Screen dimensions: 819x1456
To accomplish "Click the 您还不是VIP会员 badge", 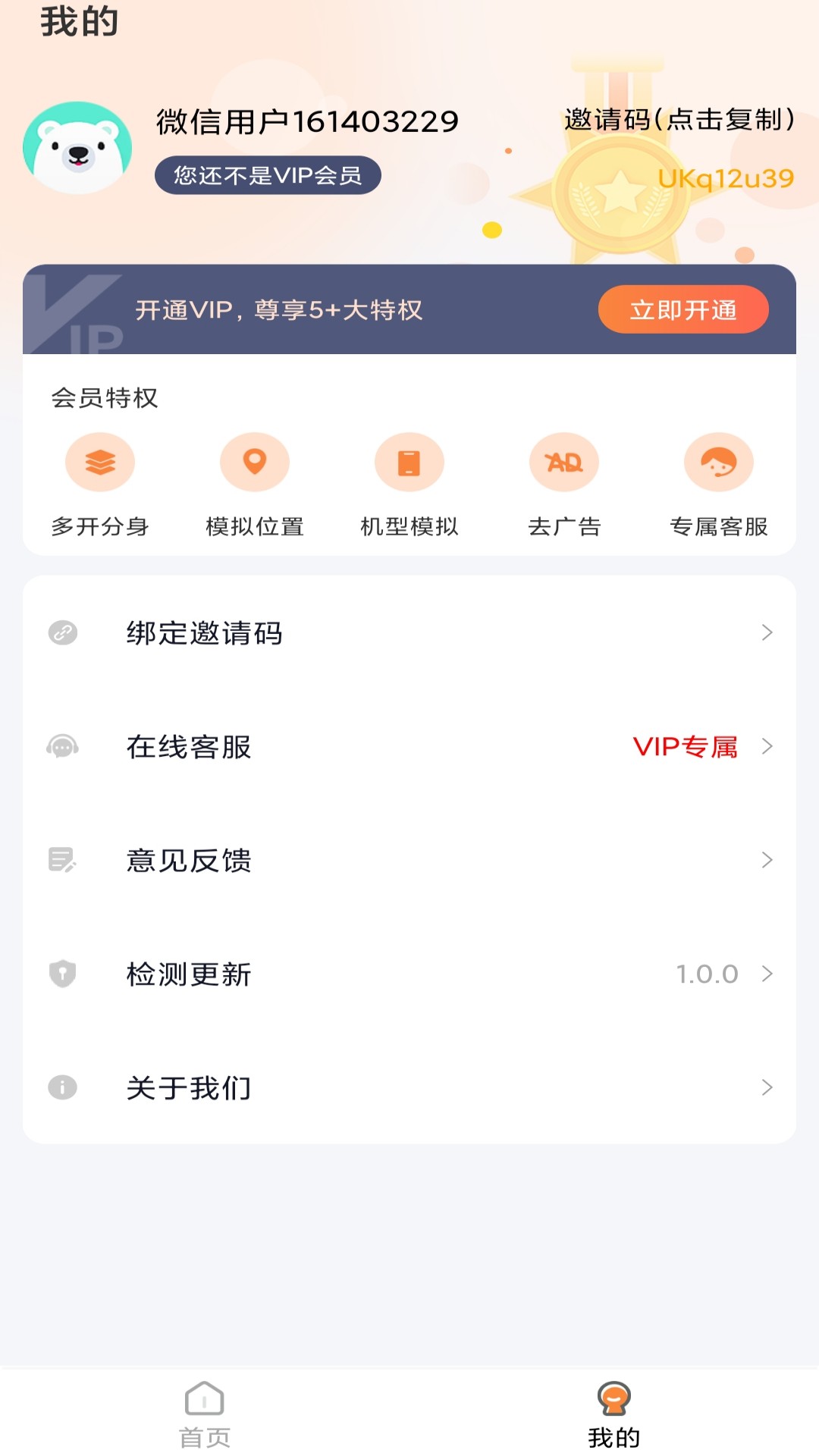I will coord(267,174).
